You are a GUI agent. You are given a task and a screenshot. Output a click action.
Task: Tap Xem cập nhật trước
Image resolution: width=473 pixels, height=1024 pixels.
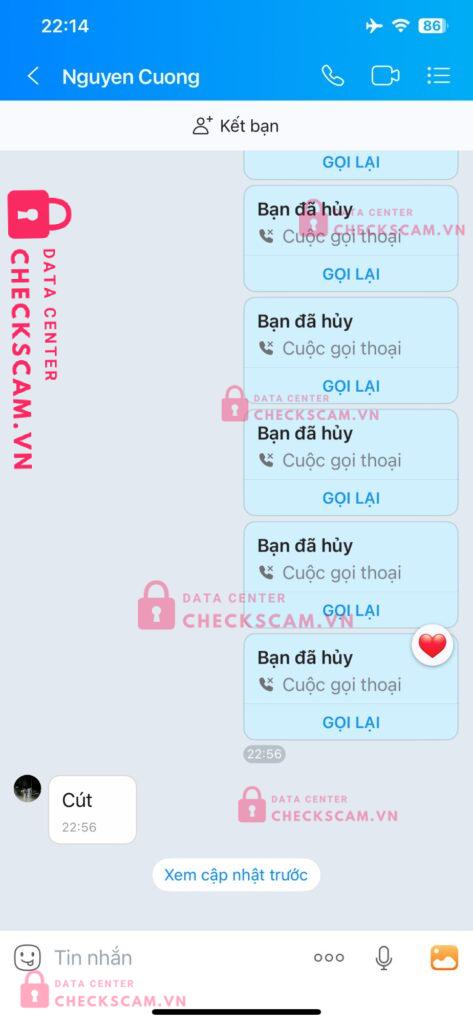tap(236, 874)
